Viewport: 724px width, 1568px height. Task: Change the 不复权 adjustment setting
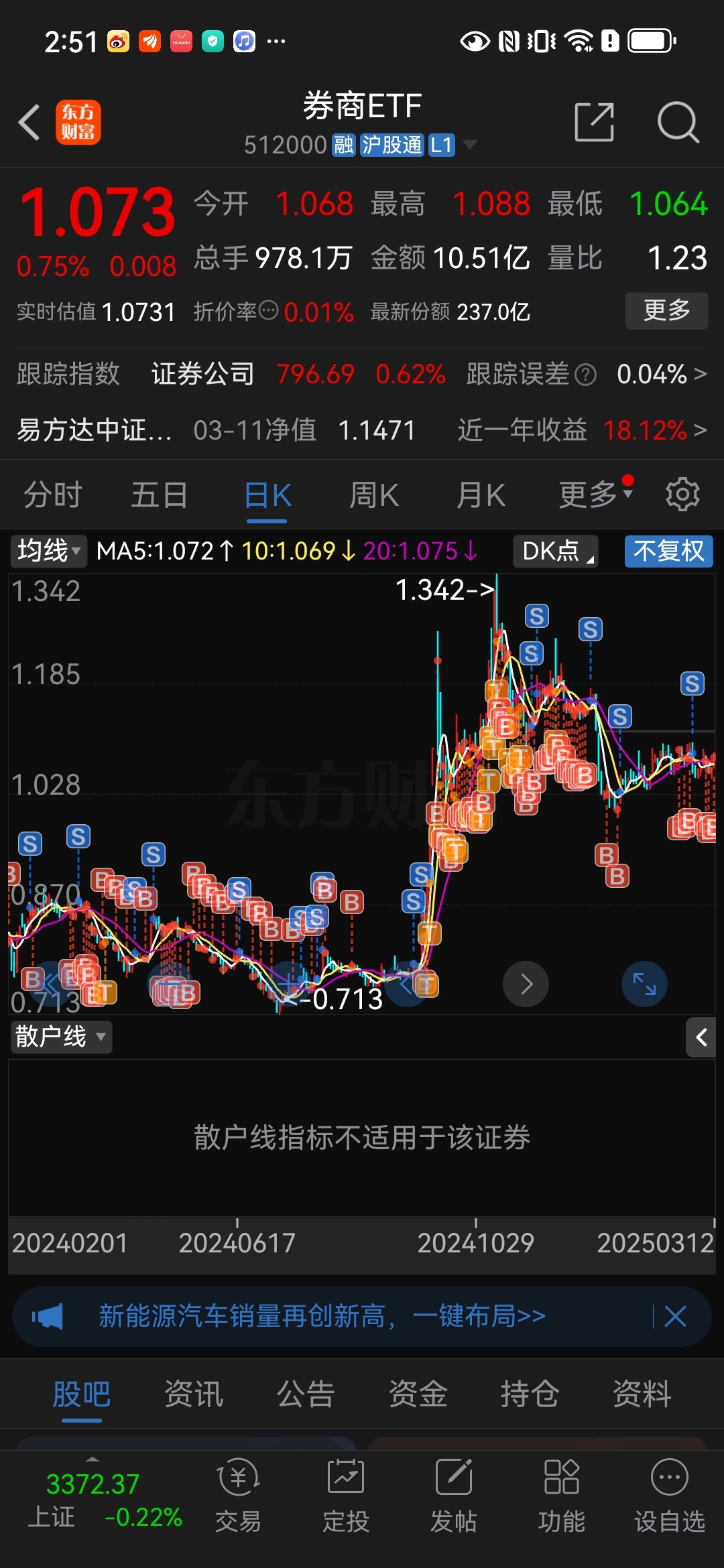point(668,551)
